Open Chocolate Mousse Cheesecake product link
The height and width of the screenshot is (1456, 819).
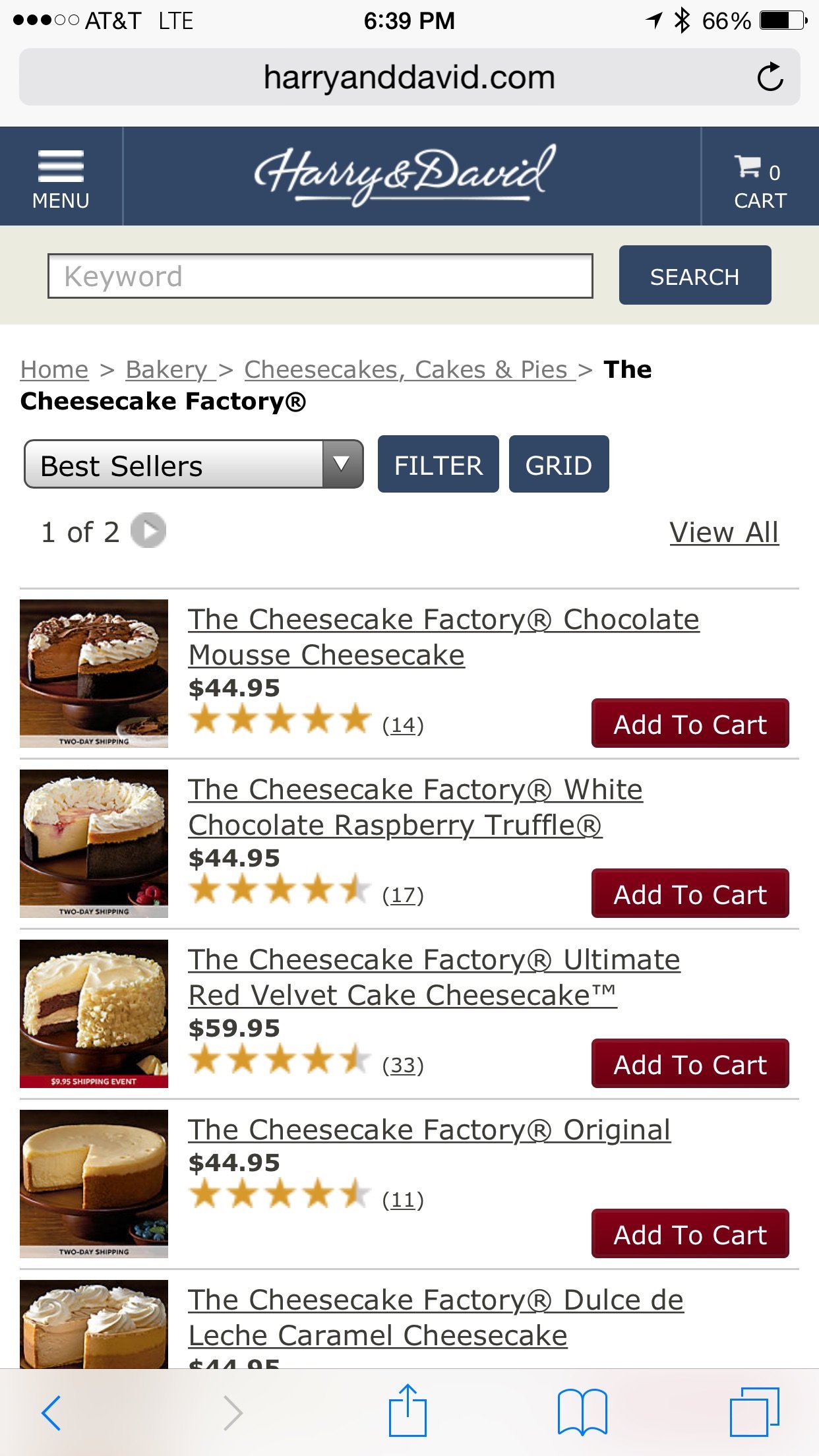click(443, 637)
